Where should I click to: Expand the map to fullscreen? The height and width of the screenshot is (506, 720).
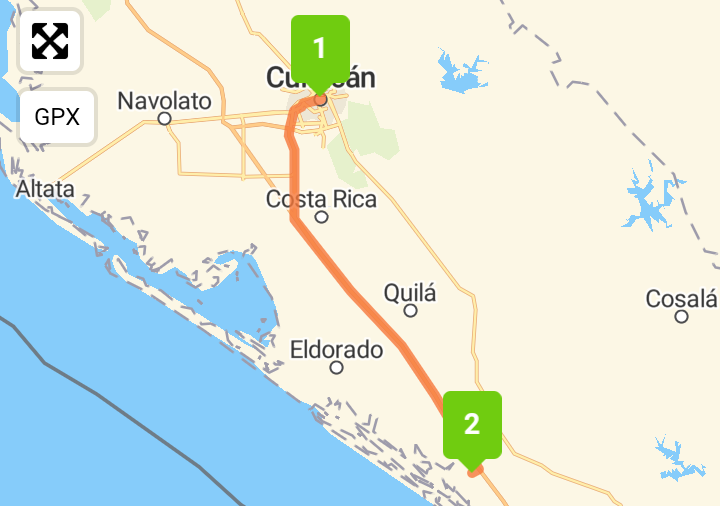pyautogui.click(x=50, y=41)
